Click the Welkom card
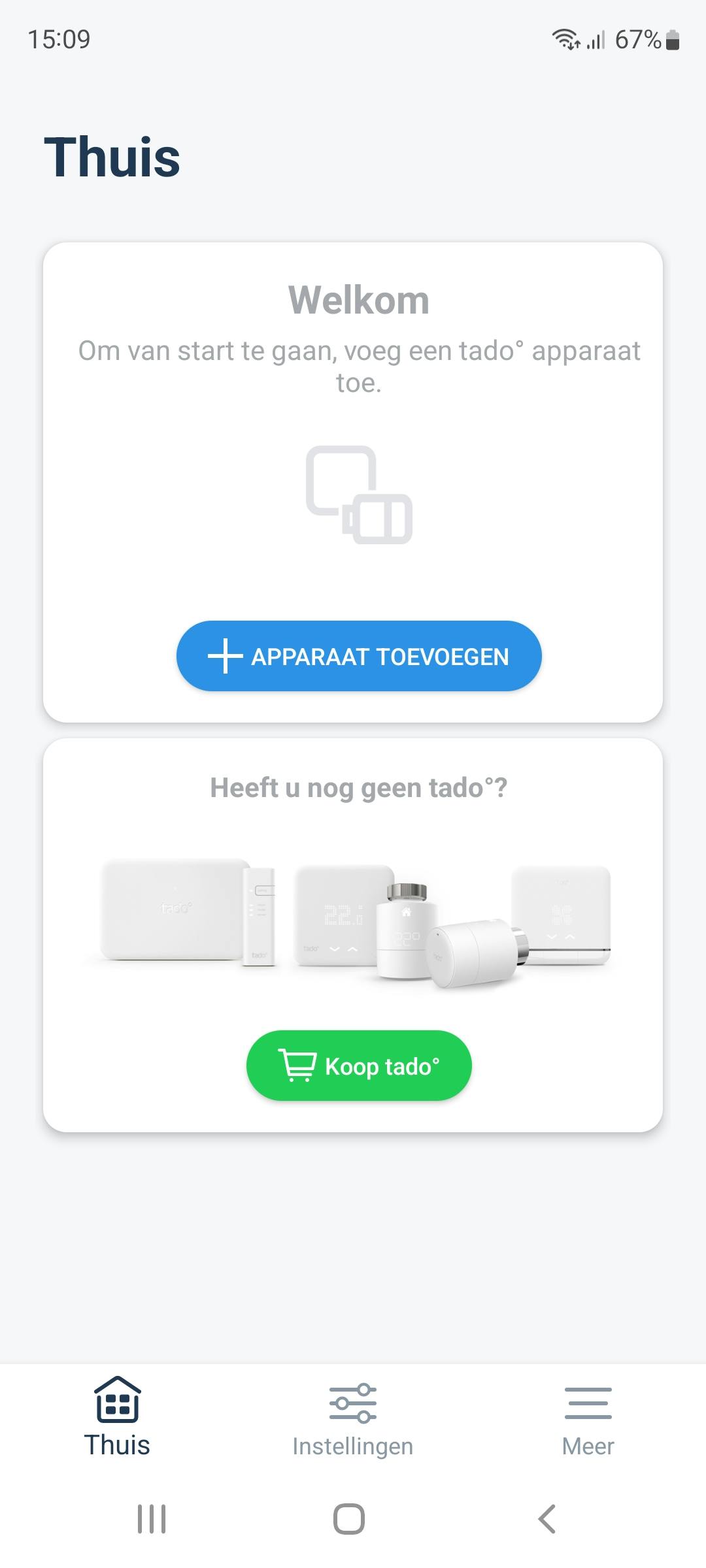 tap(358, 301)
